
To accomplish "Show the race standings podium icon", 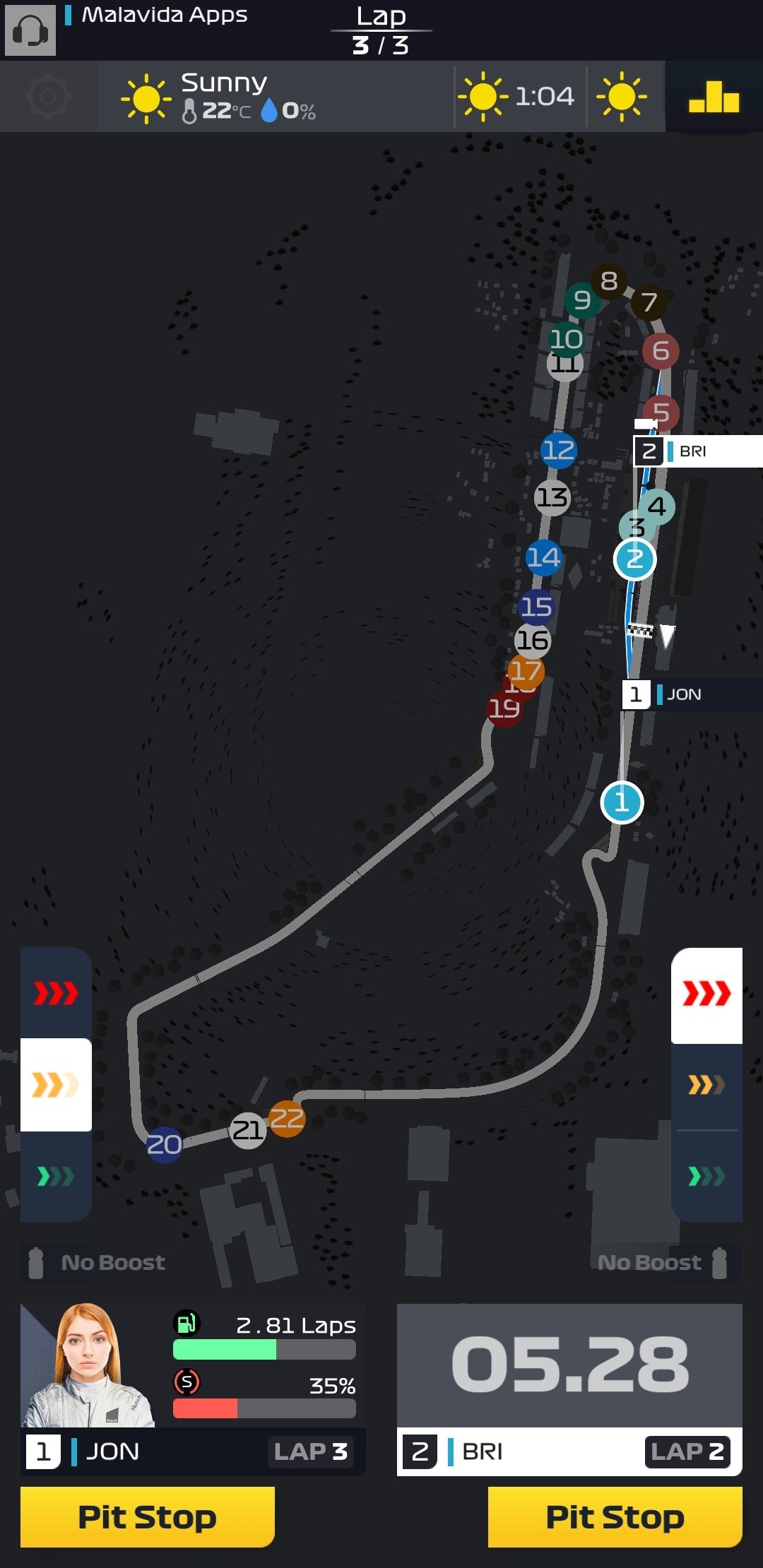I will [x=714, y=97].
